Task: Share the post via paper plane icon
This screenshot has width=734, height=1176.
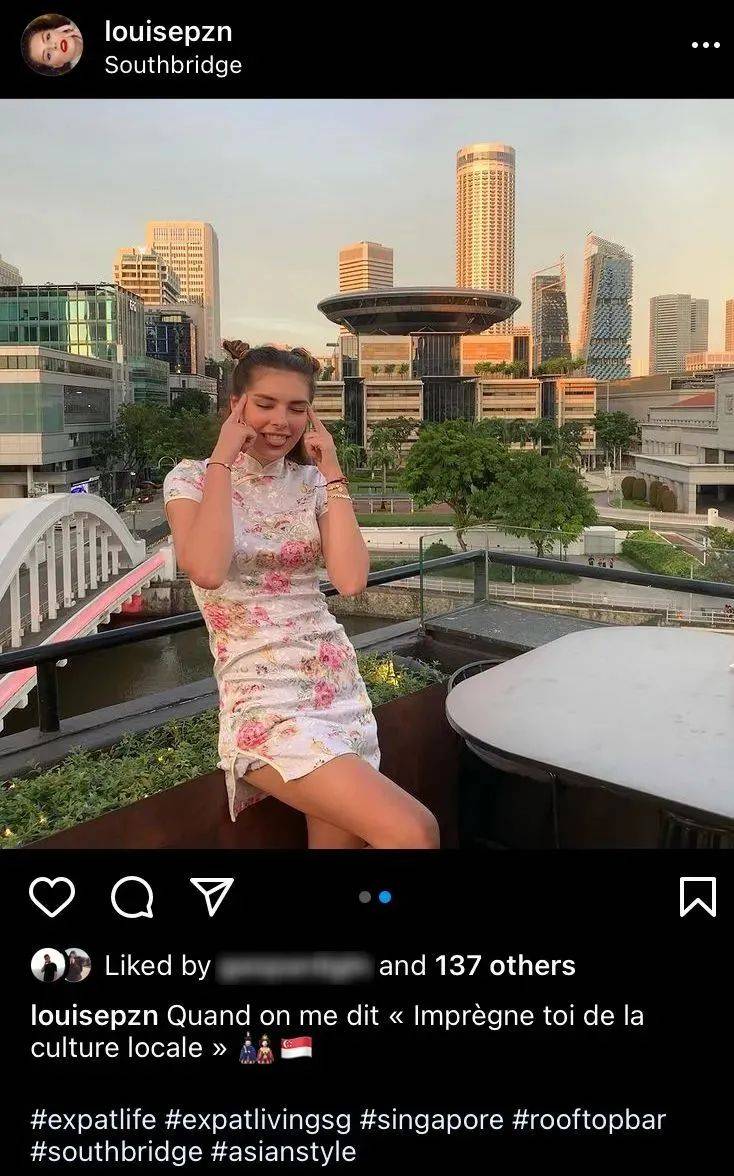Action: tap(212, 897)
